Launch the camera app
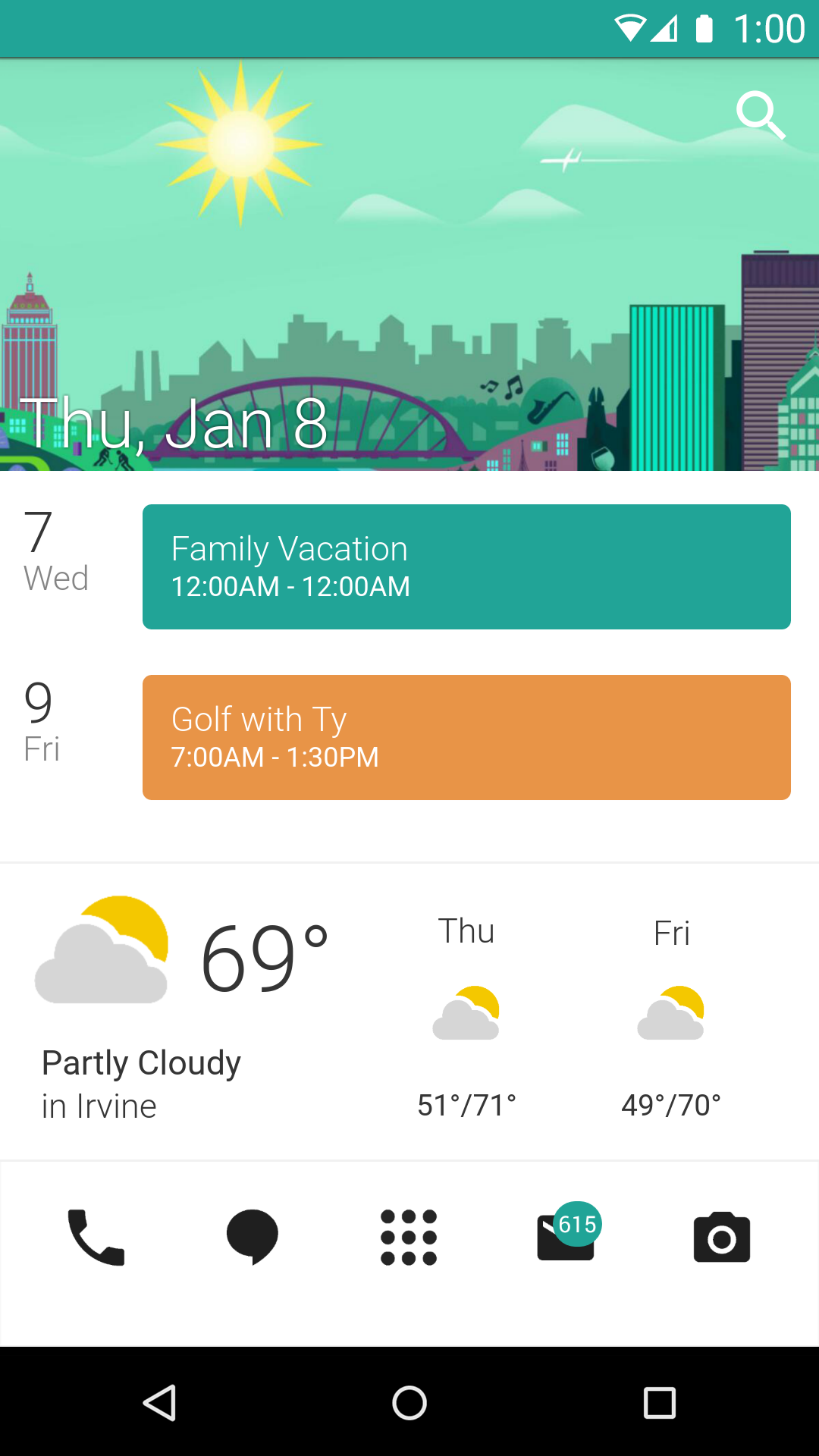 [722, 1238]
